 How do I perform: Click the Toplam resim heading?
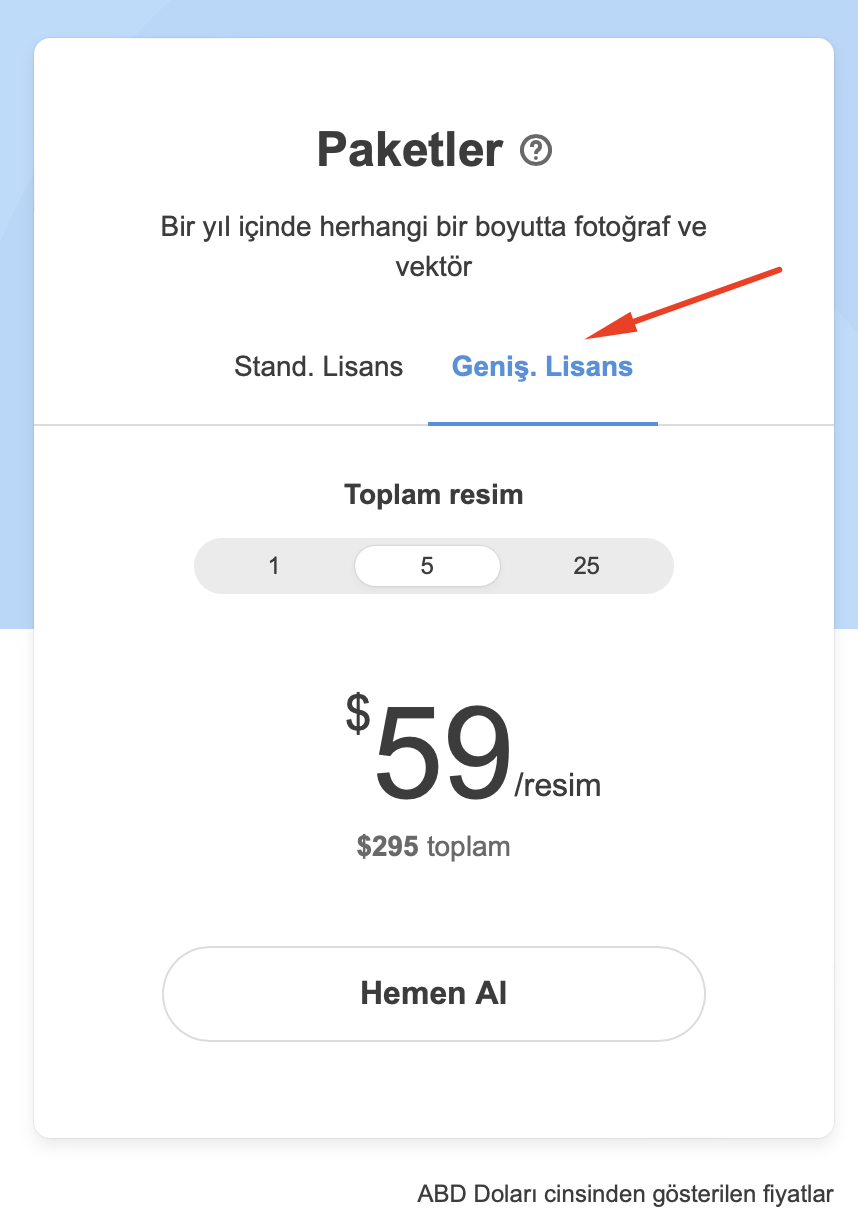pos(433,494)
